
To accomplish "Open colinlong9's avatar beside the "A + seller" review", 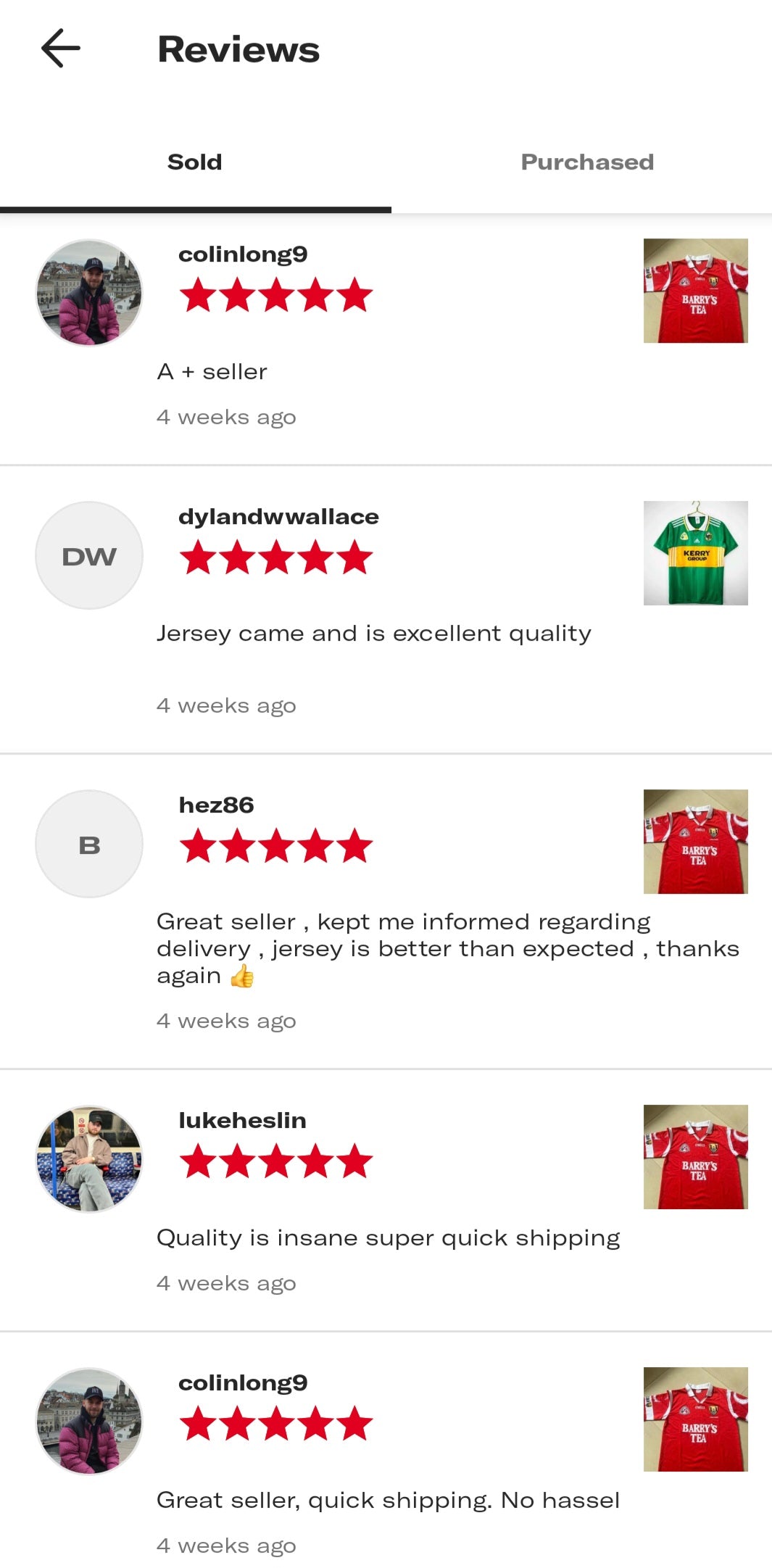I will click(x=89, y=293).
